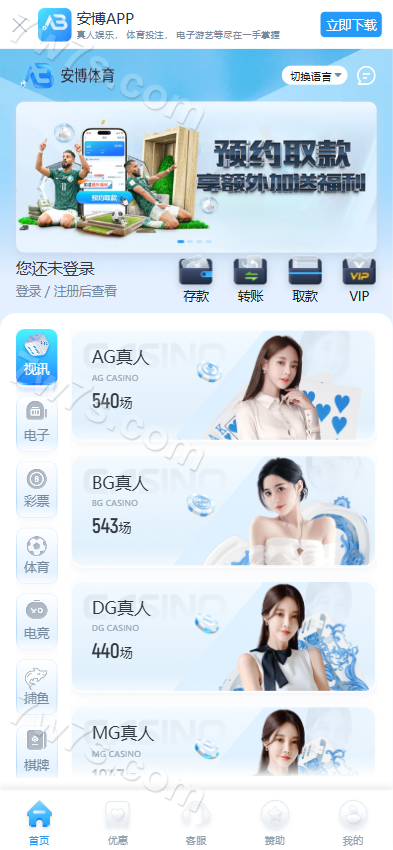The height and width of the screenshot is (850, 393).
Task: Open the chat message icon
Action: pyautogui.click(x=366, y=76)
